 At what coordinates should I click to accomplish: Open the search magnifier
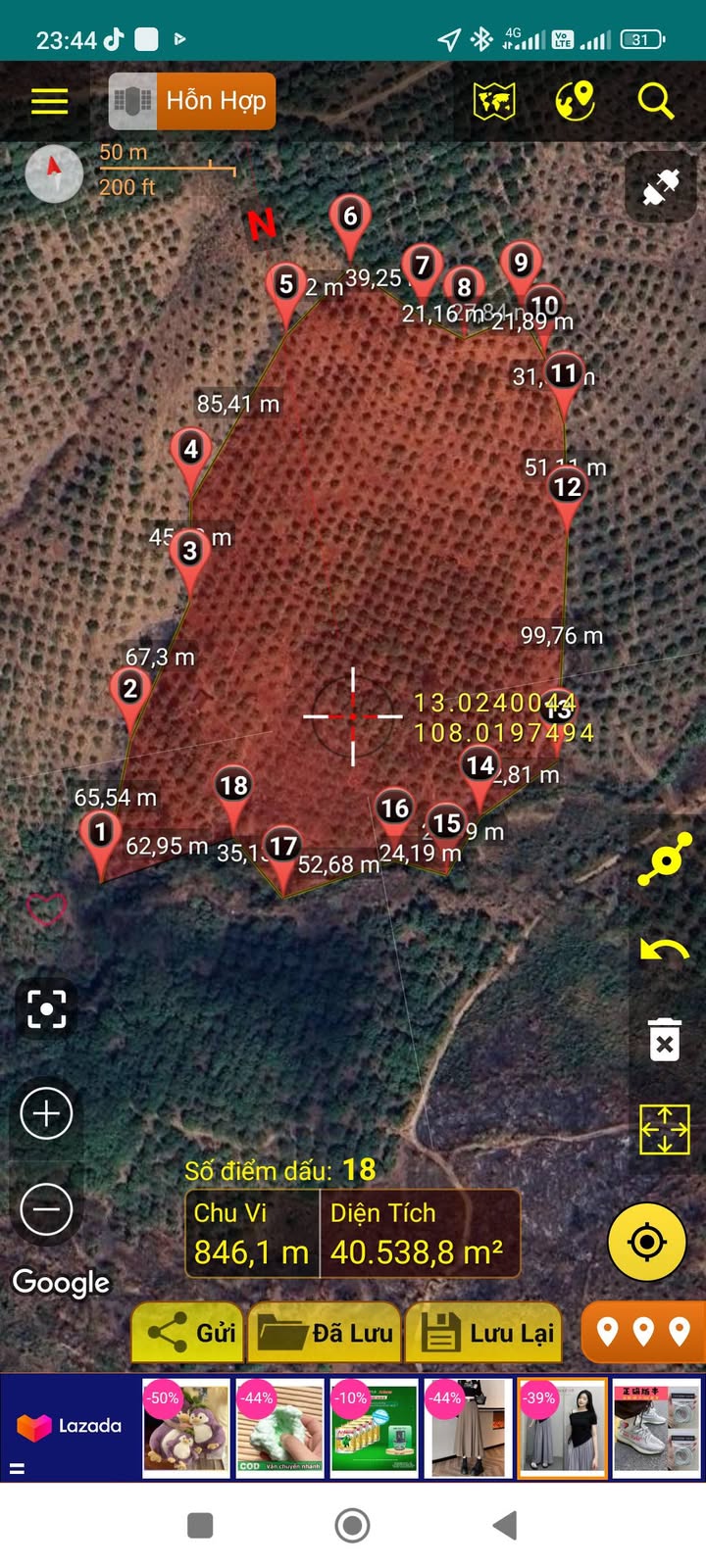pyautogui.click(x=655, y=101)
